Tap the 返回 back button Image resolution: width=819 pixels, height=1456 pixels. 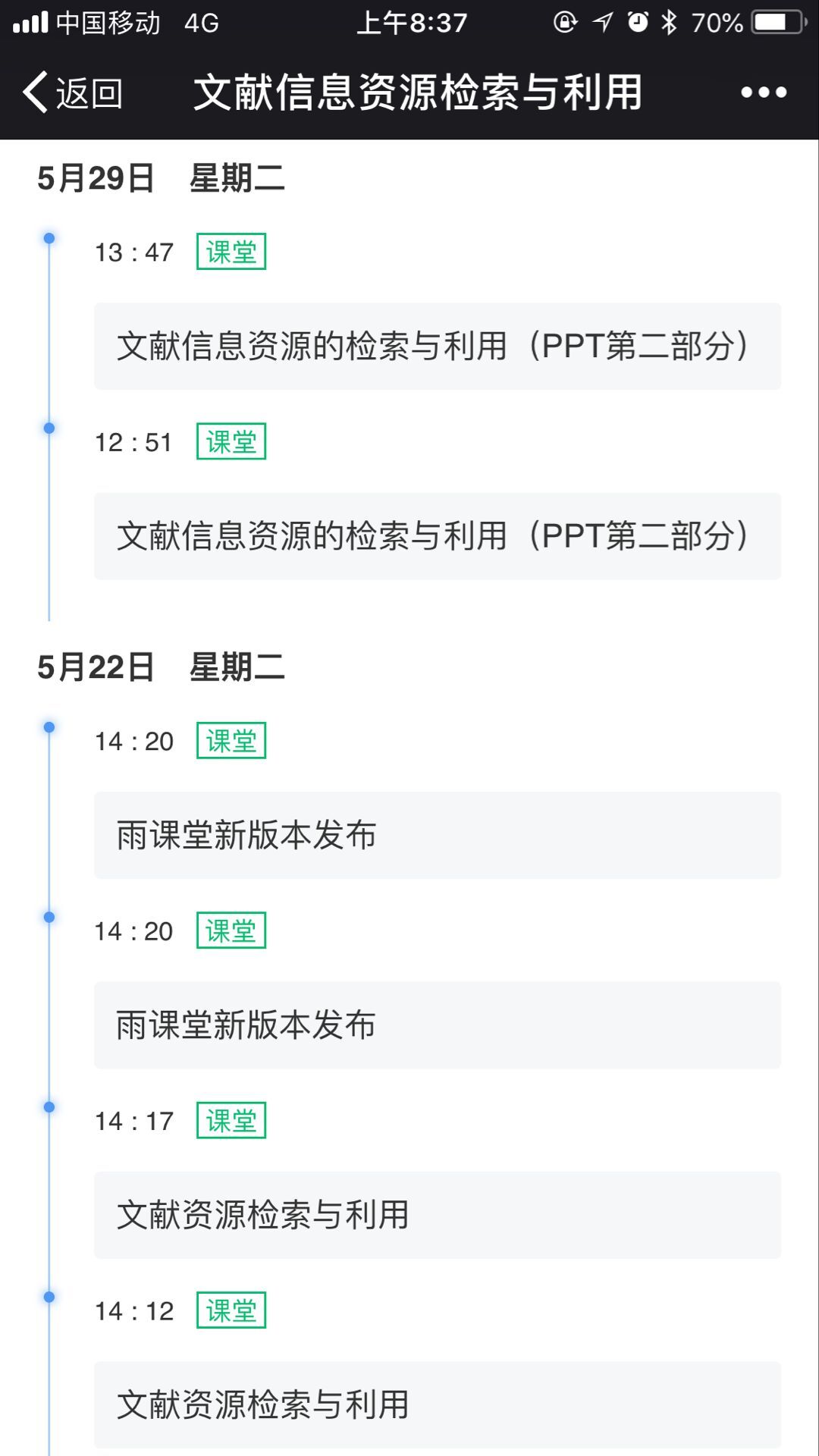(x=73, y=93)
